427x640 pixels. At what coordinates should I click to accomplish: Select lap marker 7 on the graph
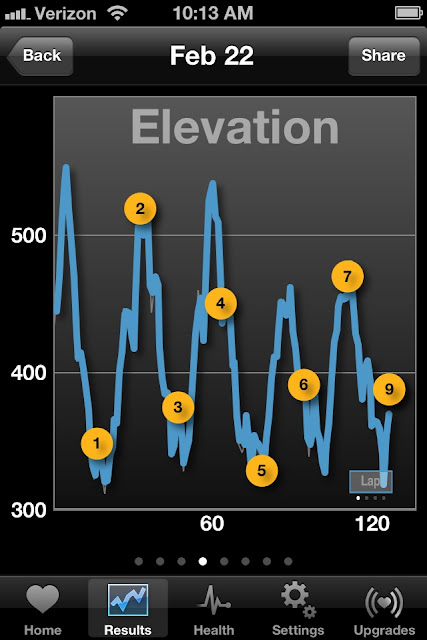pyautogui.click(x=347, y=276)
